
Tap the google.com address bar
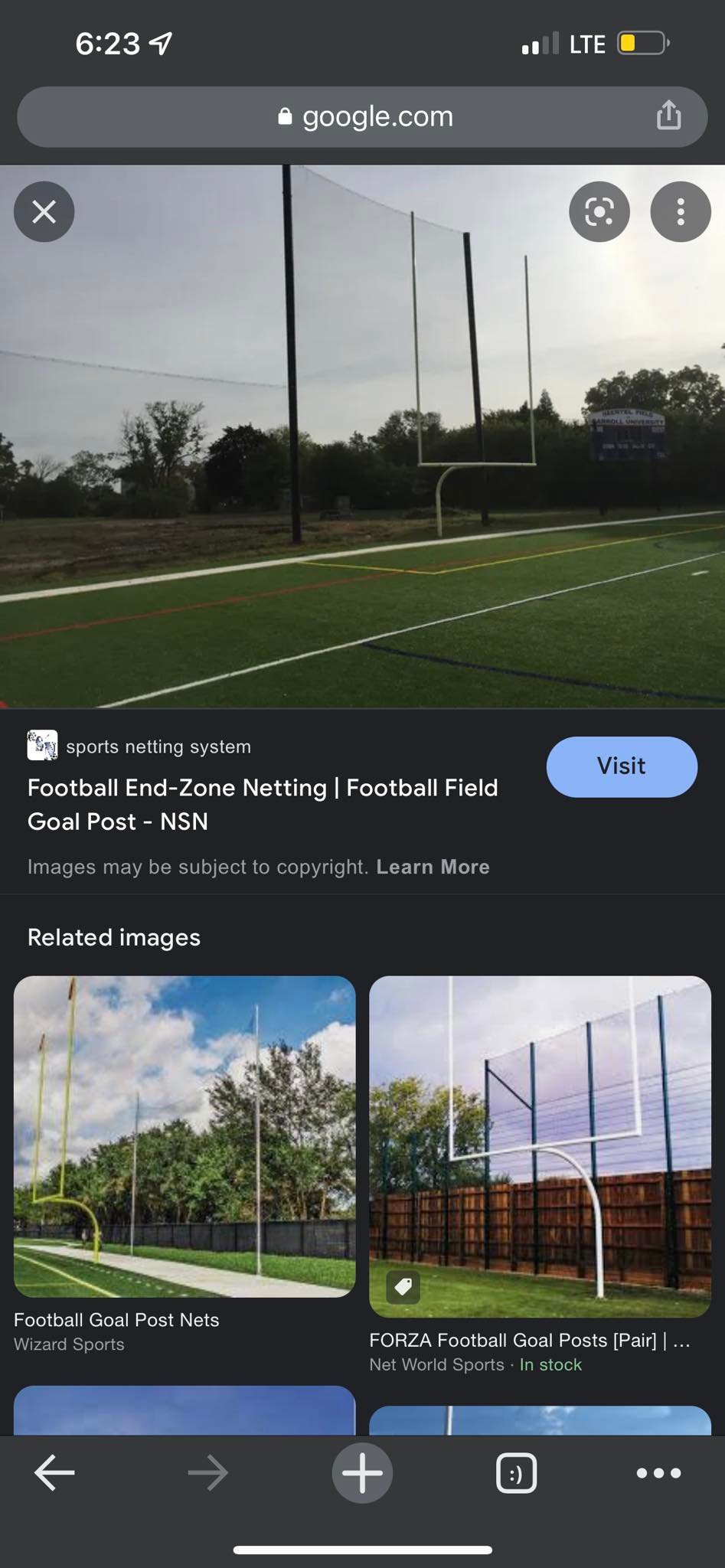(362, 116)
